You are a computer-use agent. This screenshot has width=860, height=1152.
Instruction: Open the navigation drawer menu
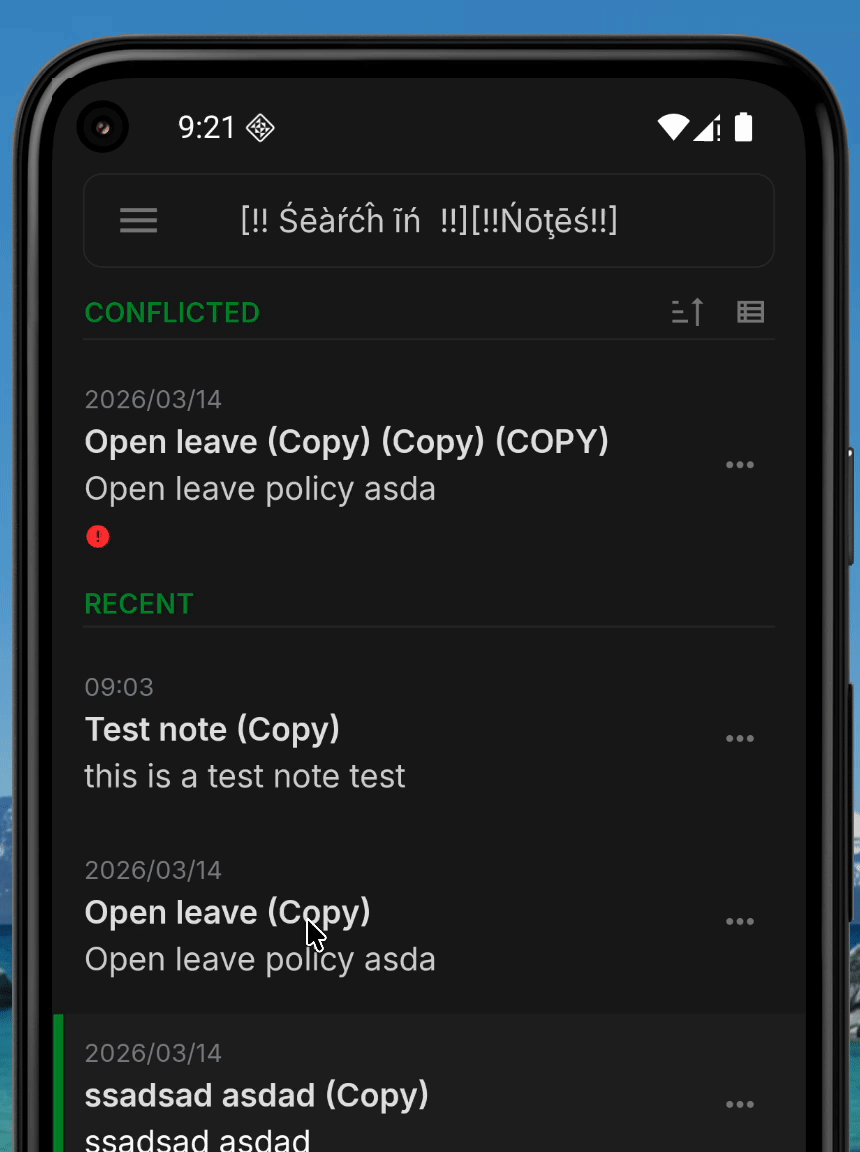point(138,221)
